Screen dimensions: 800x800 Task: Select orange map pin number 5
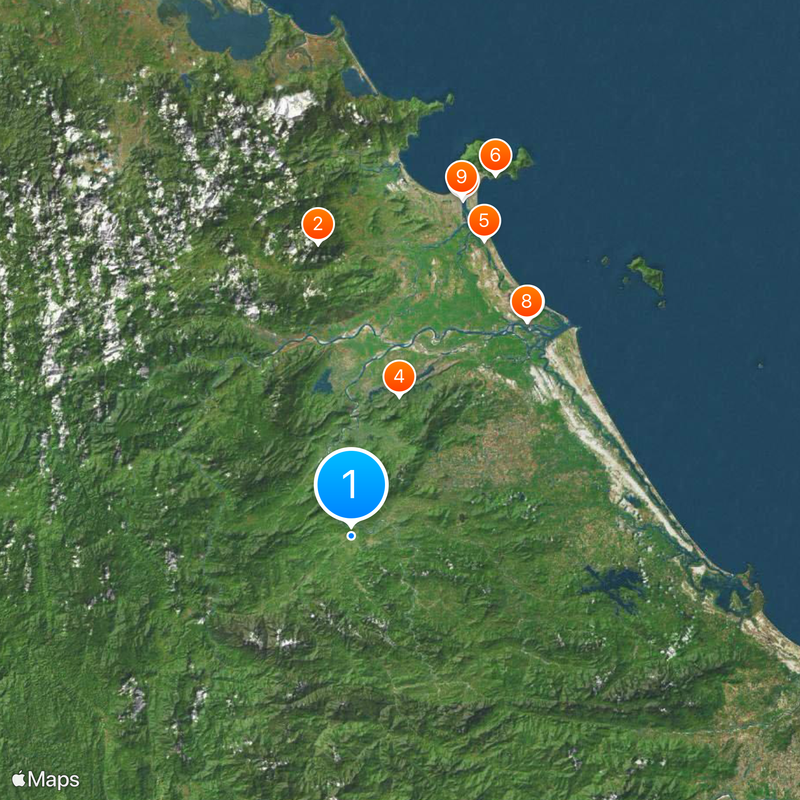click(484, 220)
